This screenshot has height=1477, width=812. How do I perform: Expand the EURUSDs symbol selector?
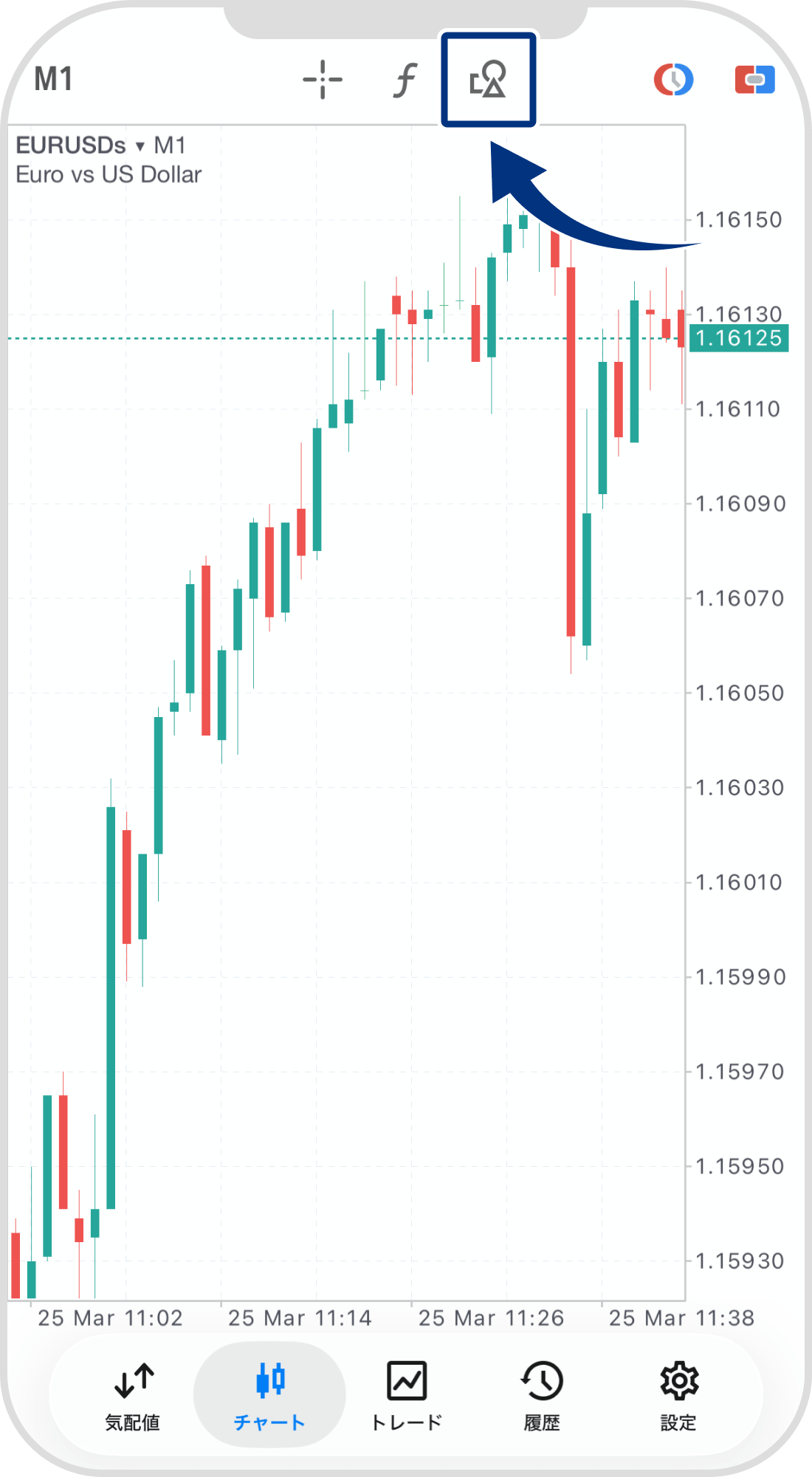point(81,145)
